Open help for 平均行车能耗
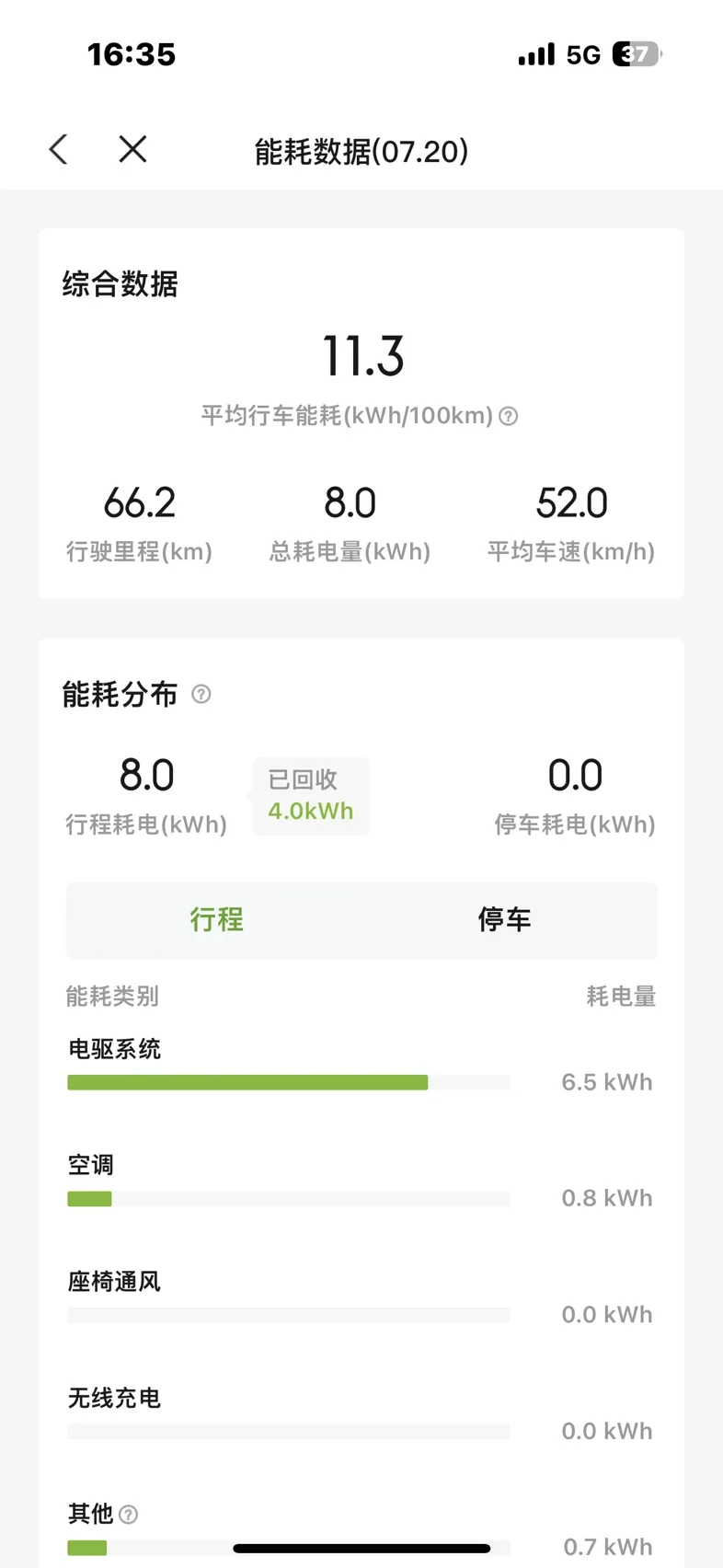 [x=508, y=416]
